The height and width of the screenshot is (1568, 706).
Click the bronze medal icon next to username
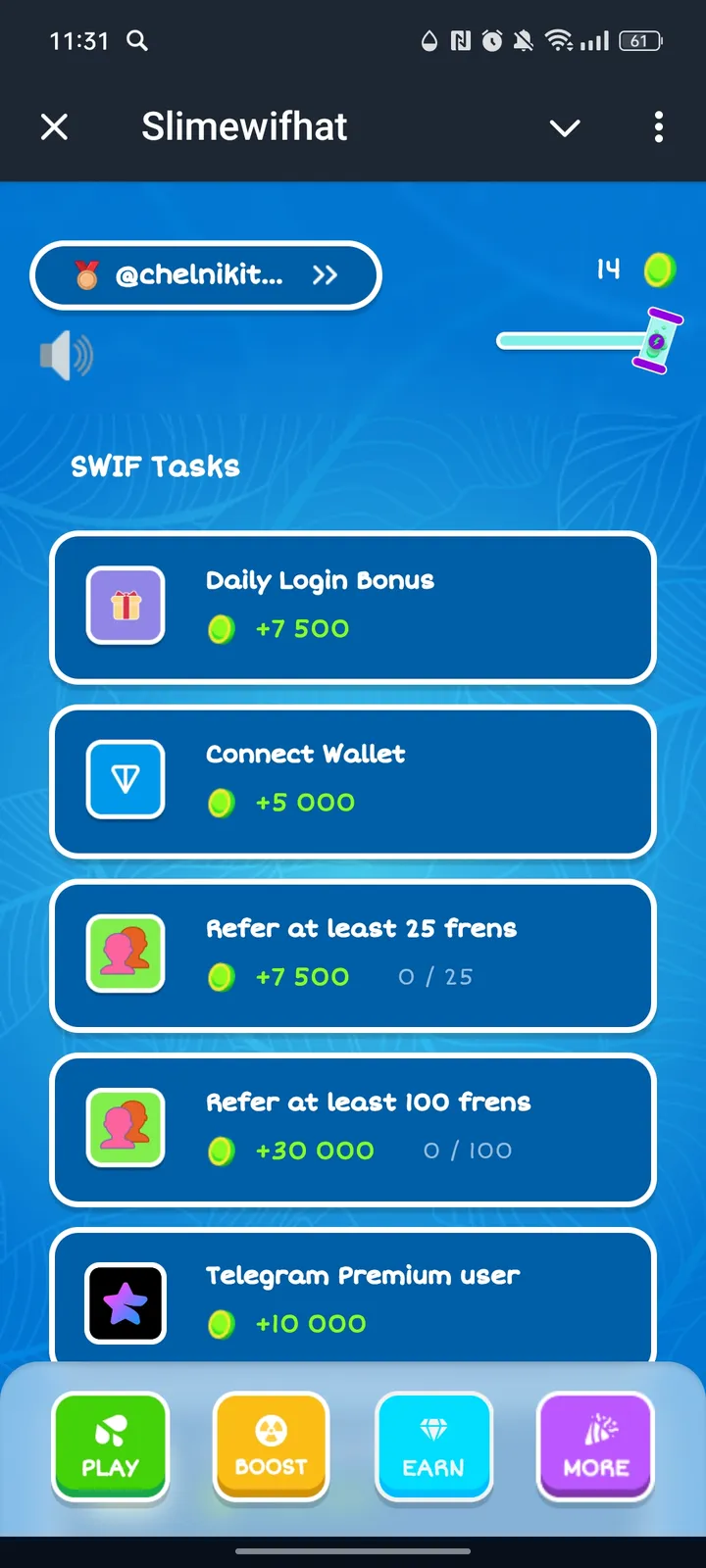pyautogui.click(x=84, y=274)
